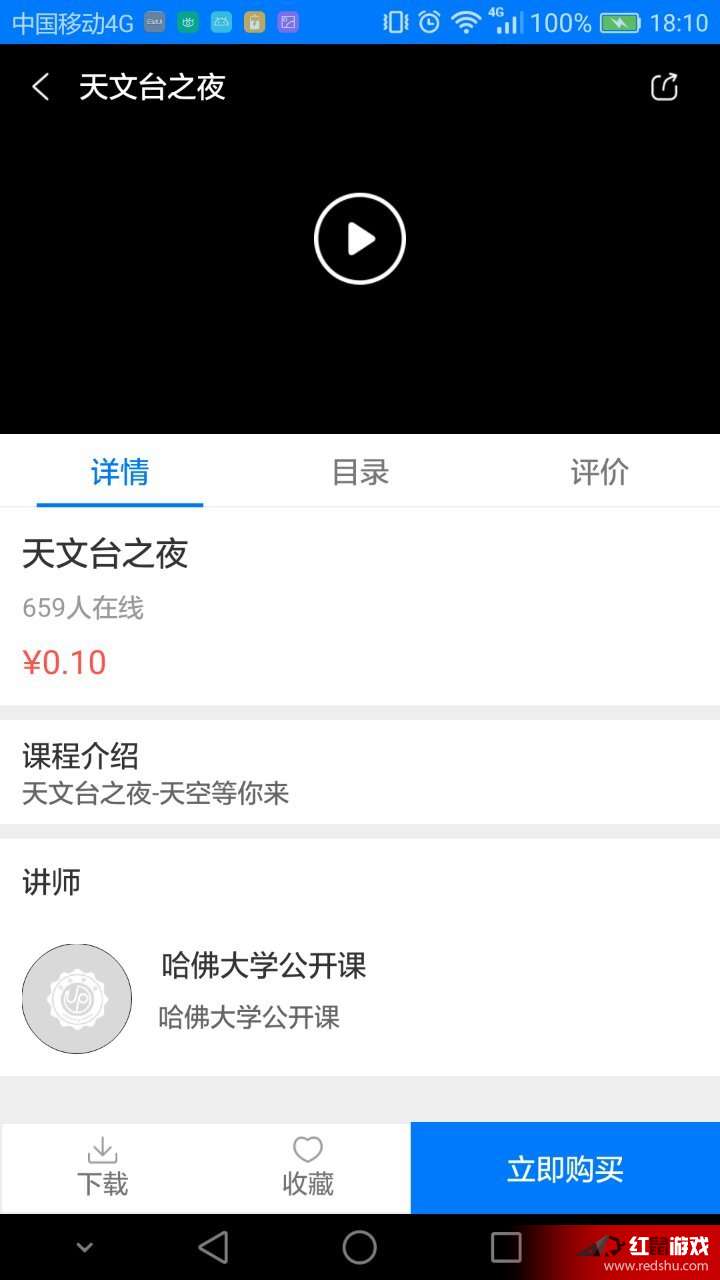This screenshot has height=1280, width=720.
Task: Download the course with 下载
Action: tap(103, 1168)
